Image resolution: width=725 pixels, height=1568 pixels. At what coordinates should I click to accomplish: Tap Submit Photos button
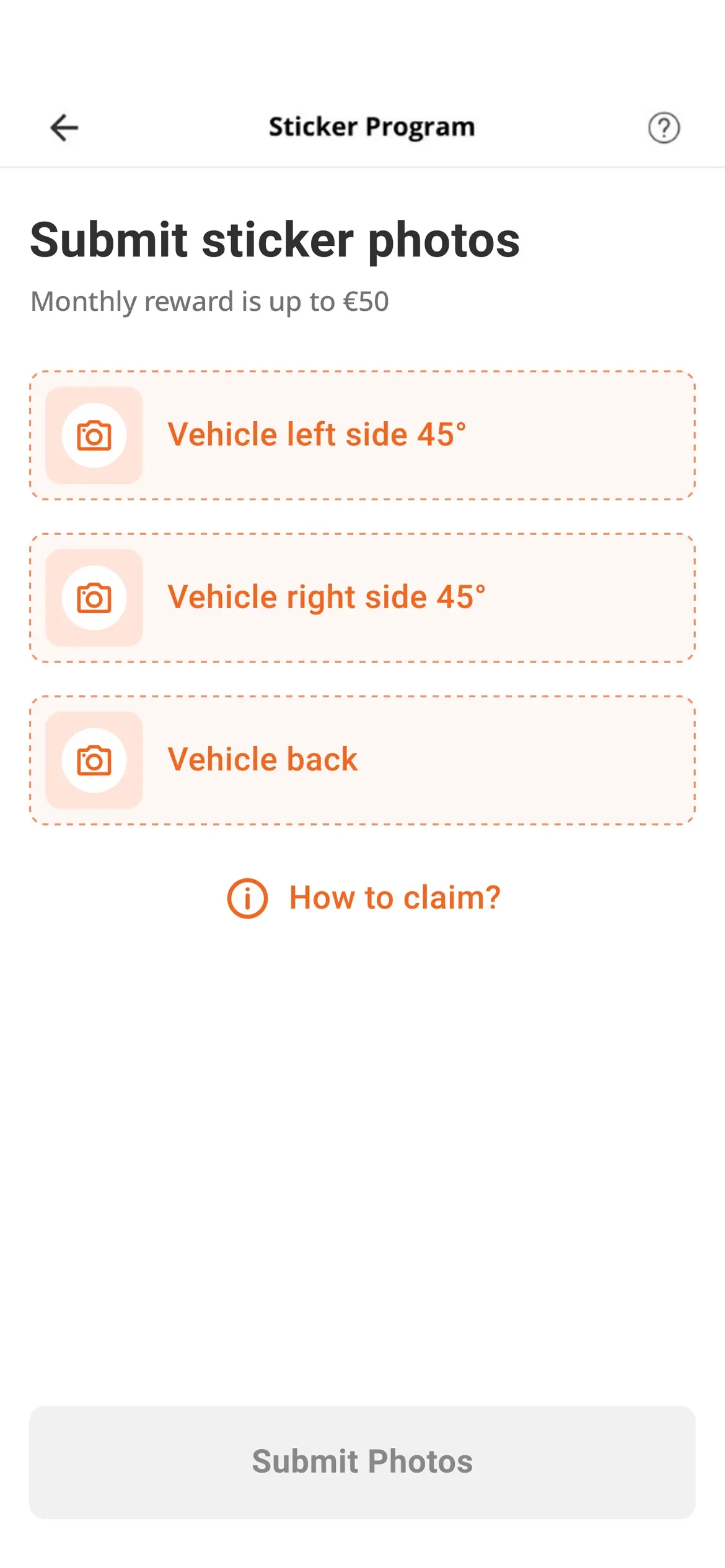[362, 1461]
